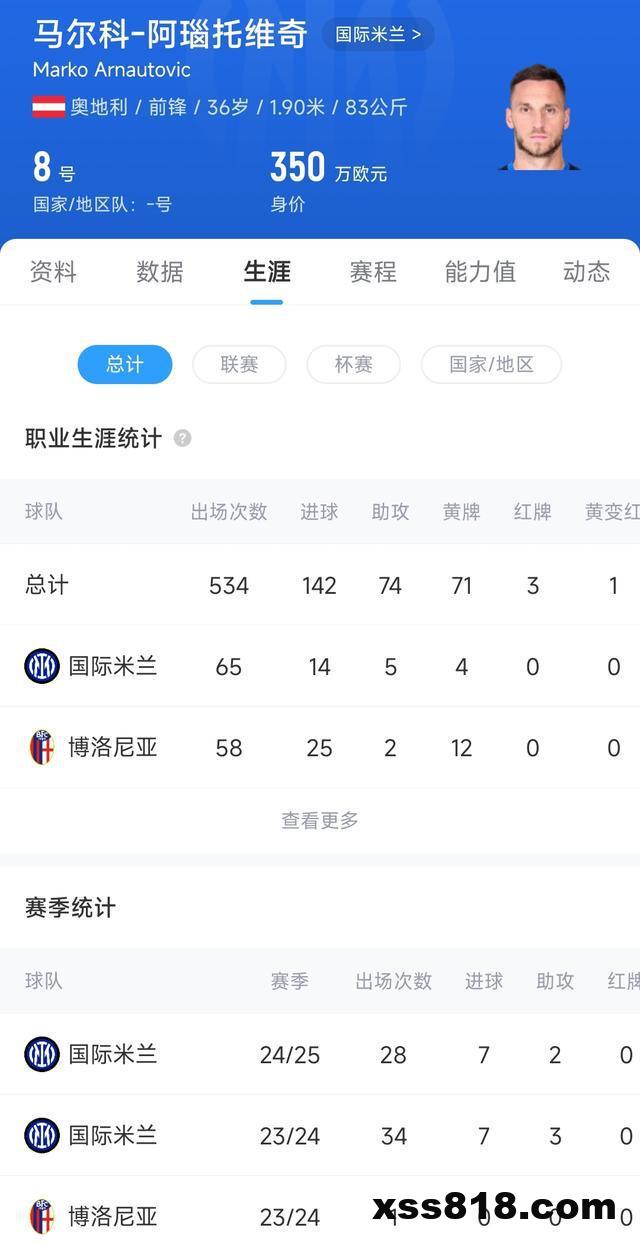Filter stats by 国家/地区
The width and height of the screenshot is (640, 1244).
click(x=491, y=365)
